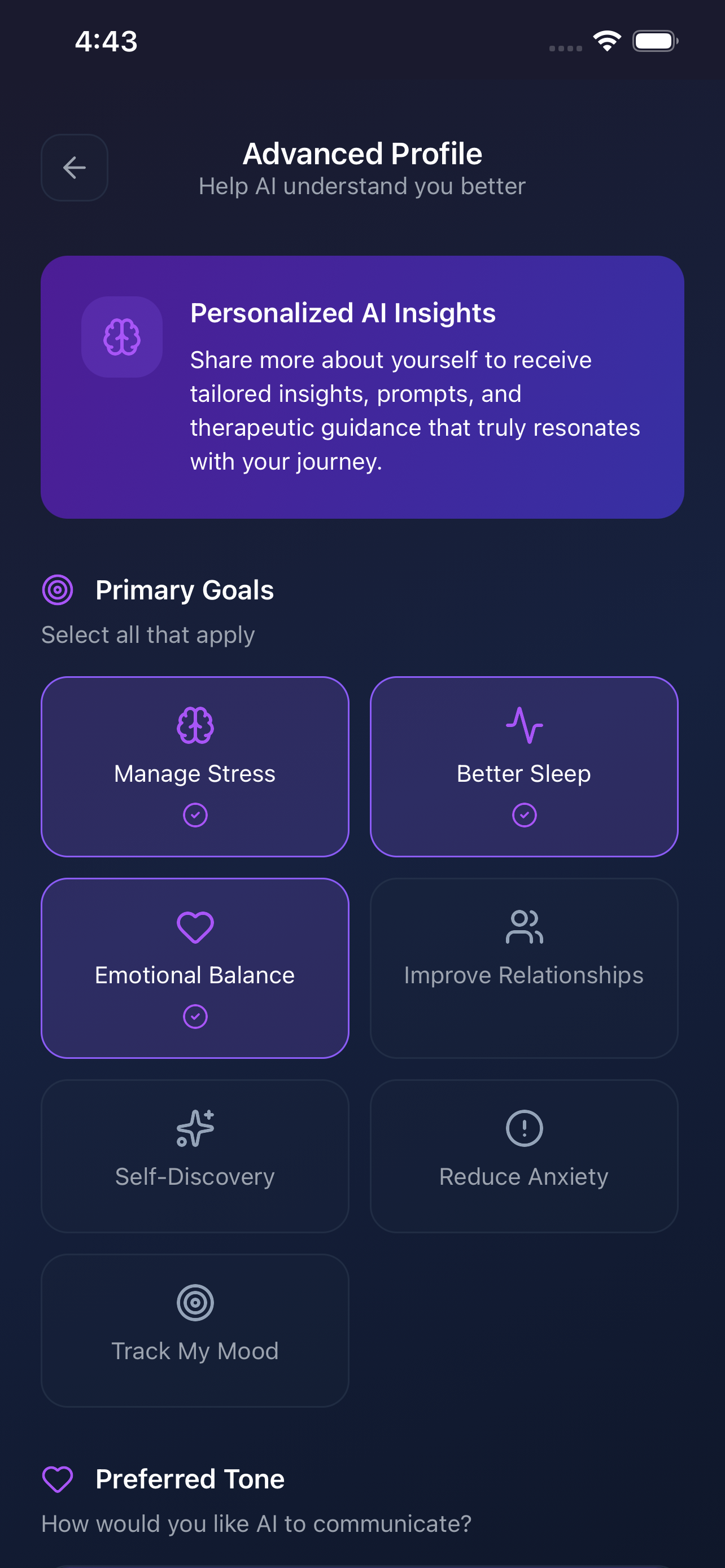Enable the Track My Mood goal

[194, 1330]
